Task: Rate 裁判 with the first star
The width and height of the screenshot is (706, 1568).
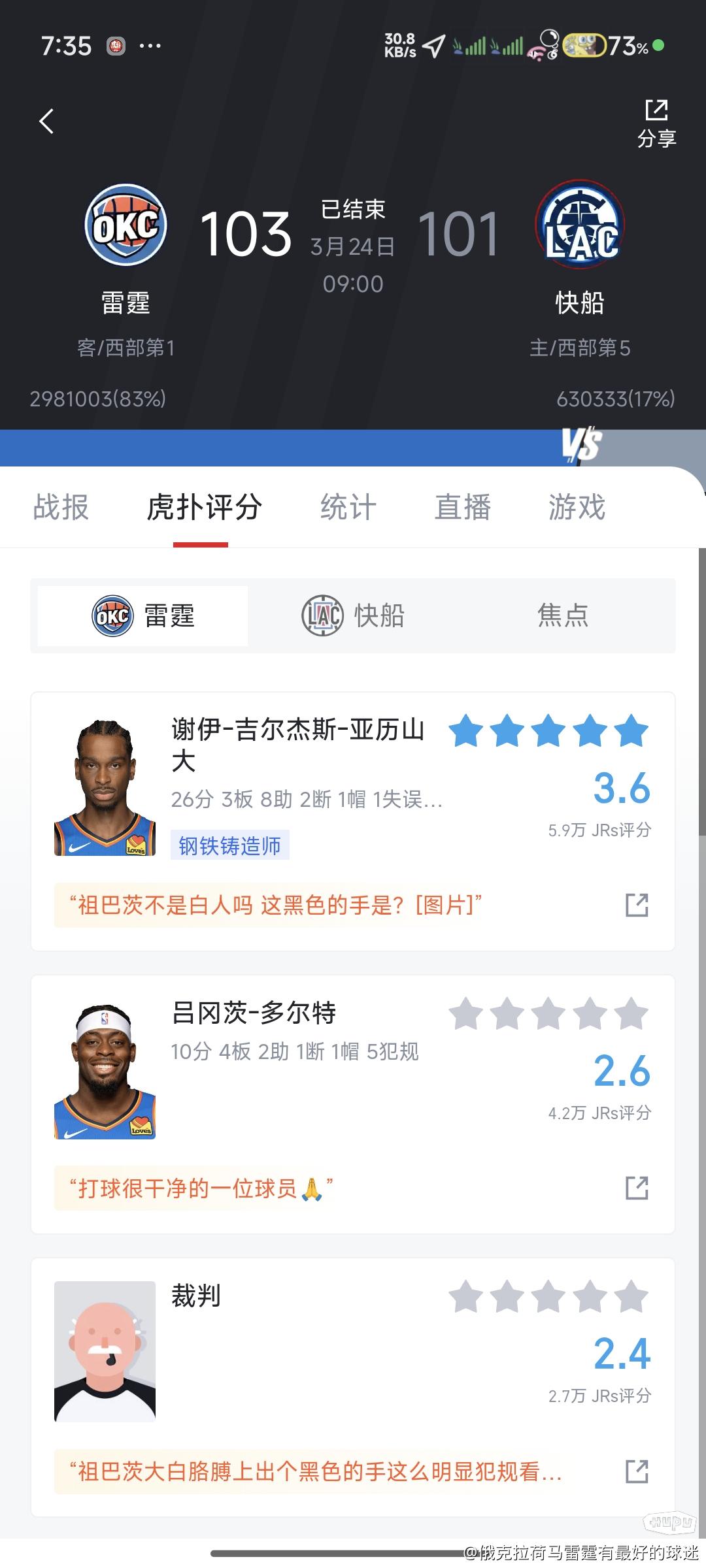Action: click(x=466, y=1297)
